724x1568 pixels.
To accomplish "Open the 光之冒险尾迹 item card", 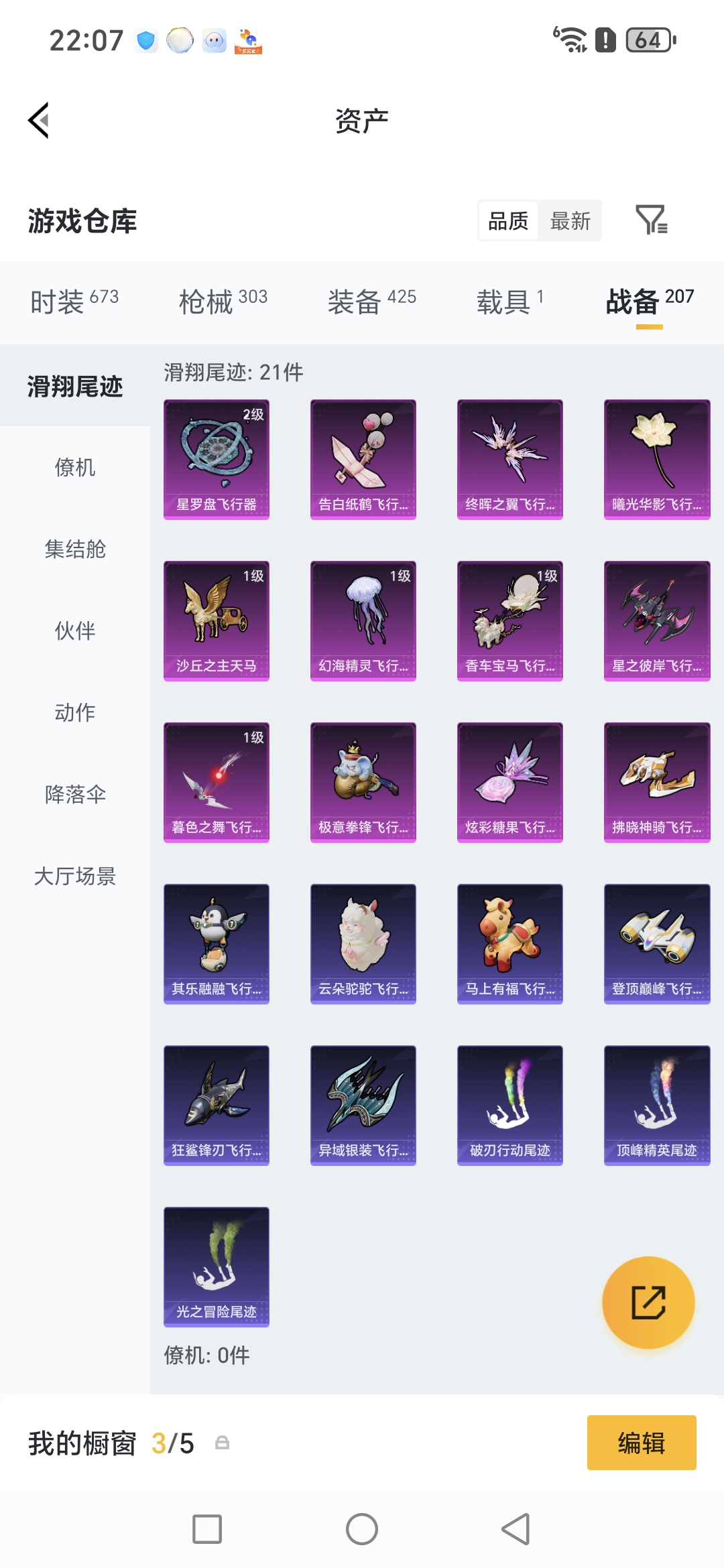I will tap(217, 1267).
